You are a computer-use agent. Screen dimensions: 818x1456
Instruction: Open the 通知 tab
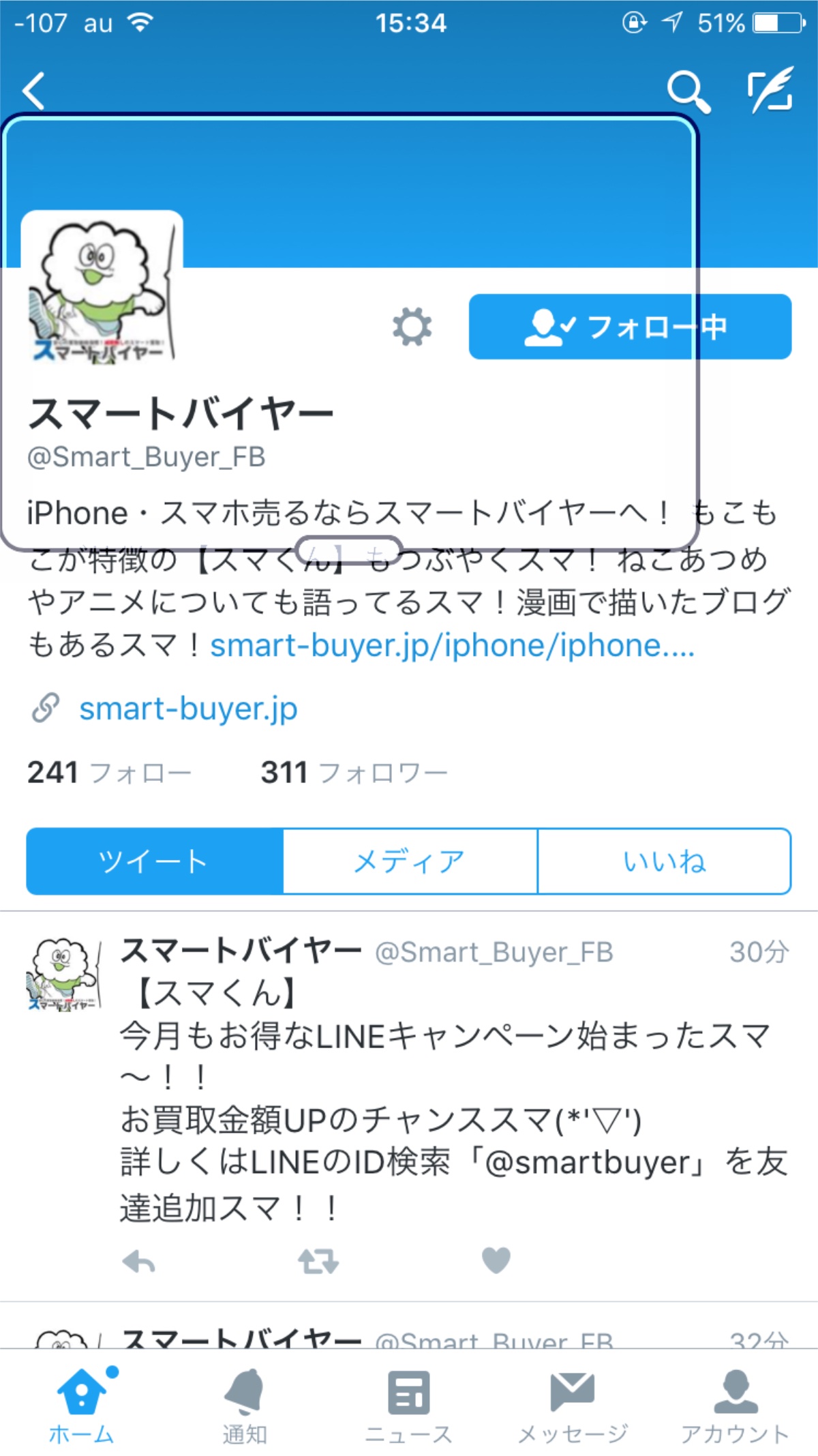[245, 1406]
